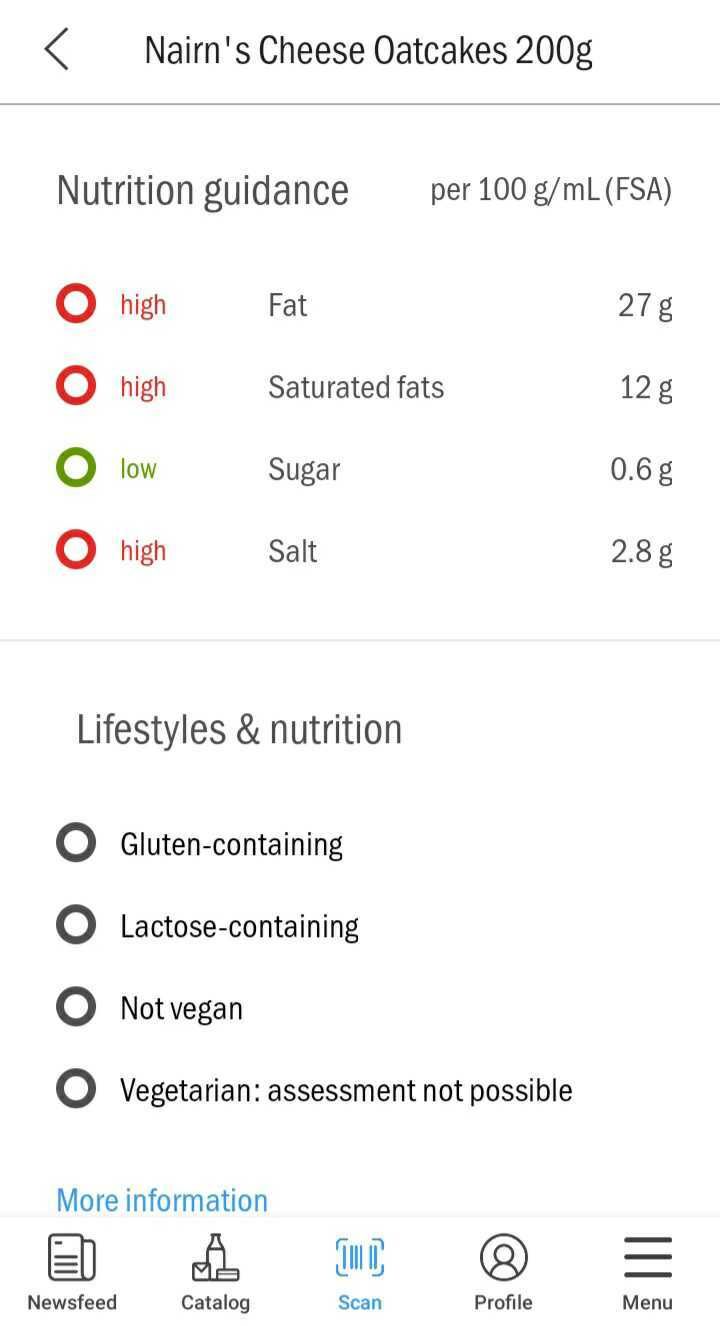720x1326 pixels.
Task: Click the per 100 g/mL (FSA) label
Action: [550, 190]
